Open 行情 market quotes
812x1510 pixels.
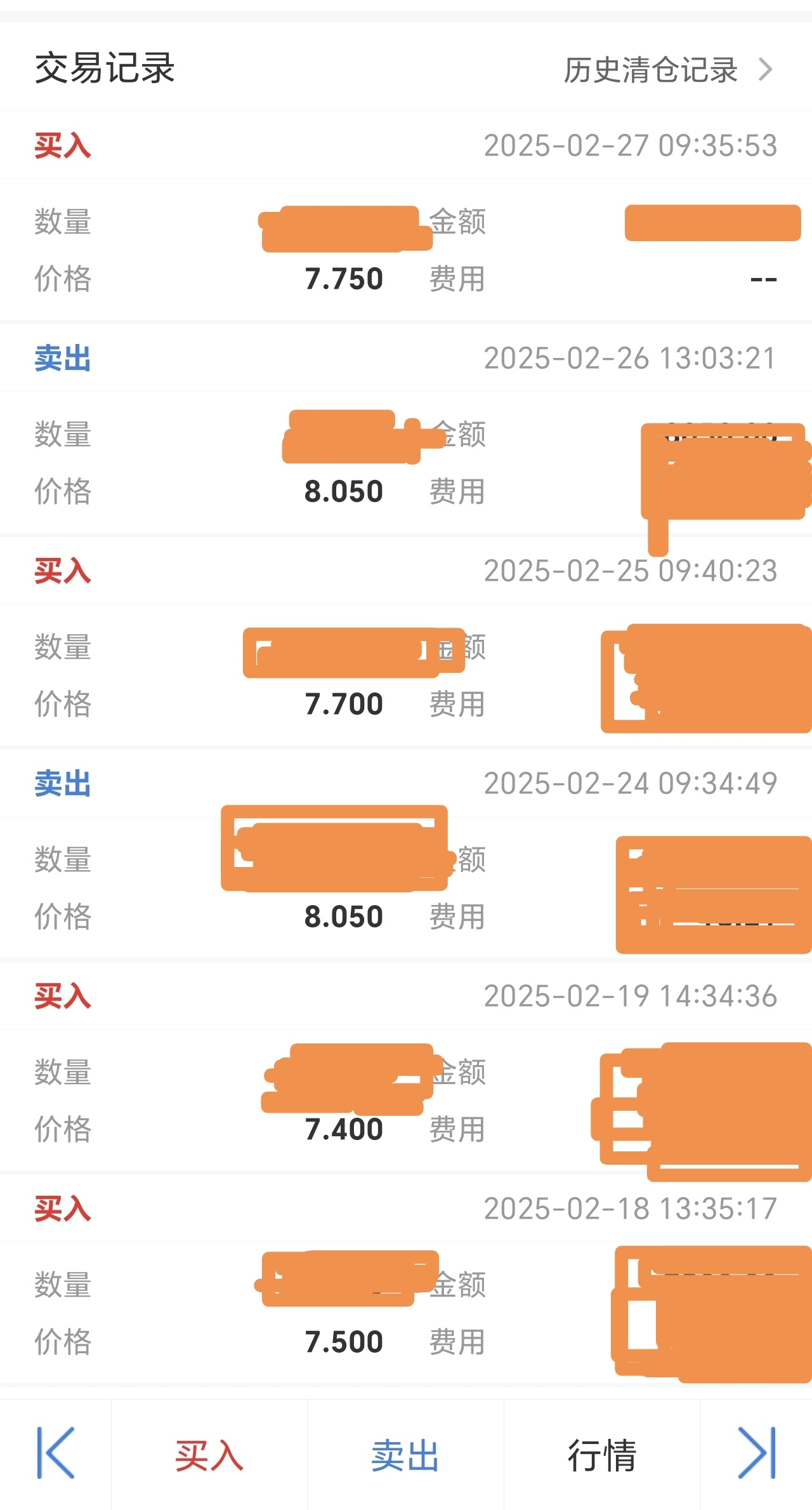(x=601, y=1455)
